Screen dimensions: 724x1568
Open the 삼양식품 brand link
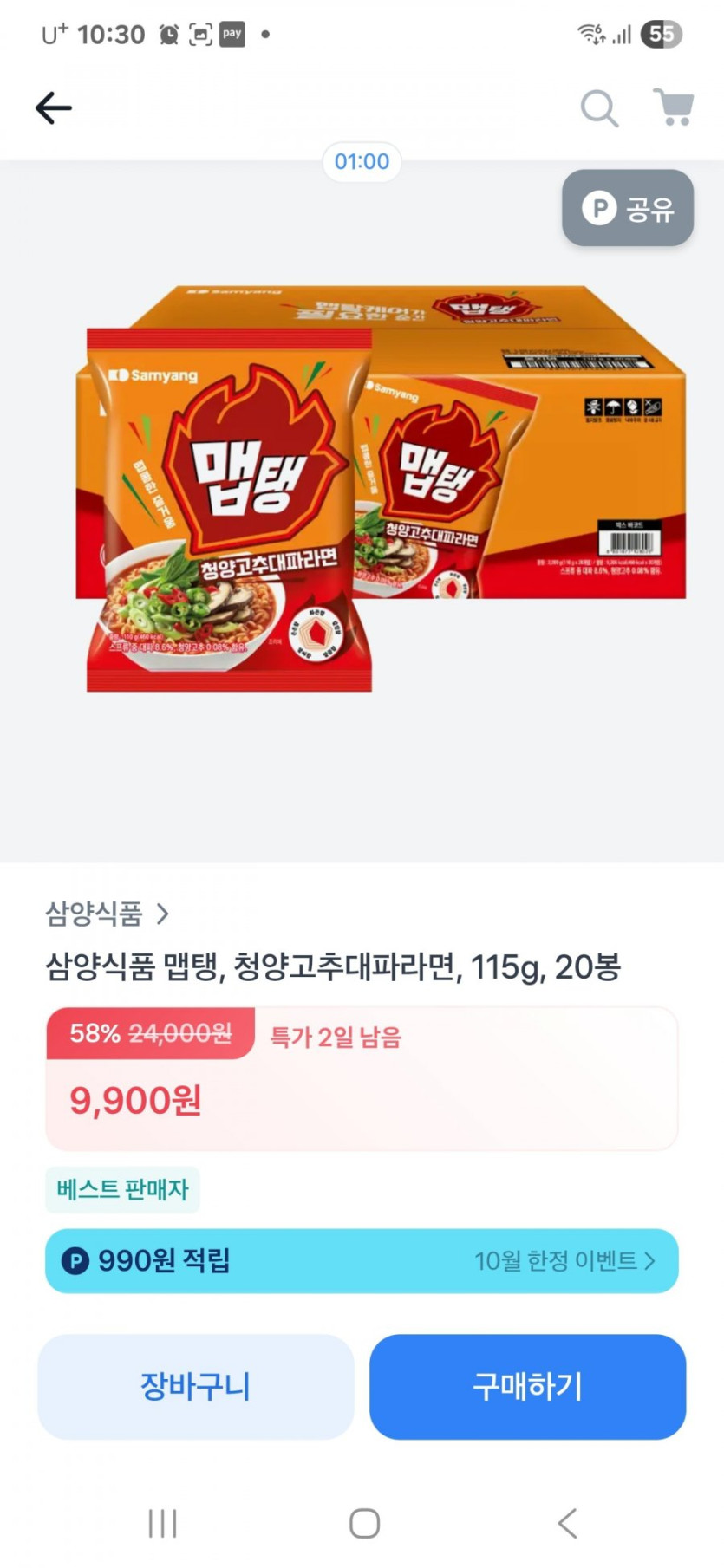[x=107, y=913]
